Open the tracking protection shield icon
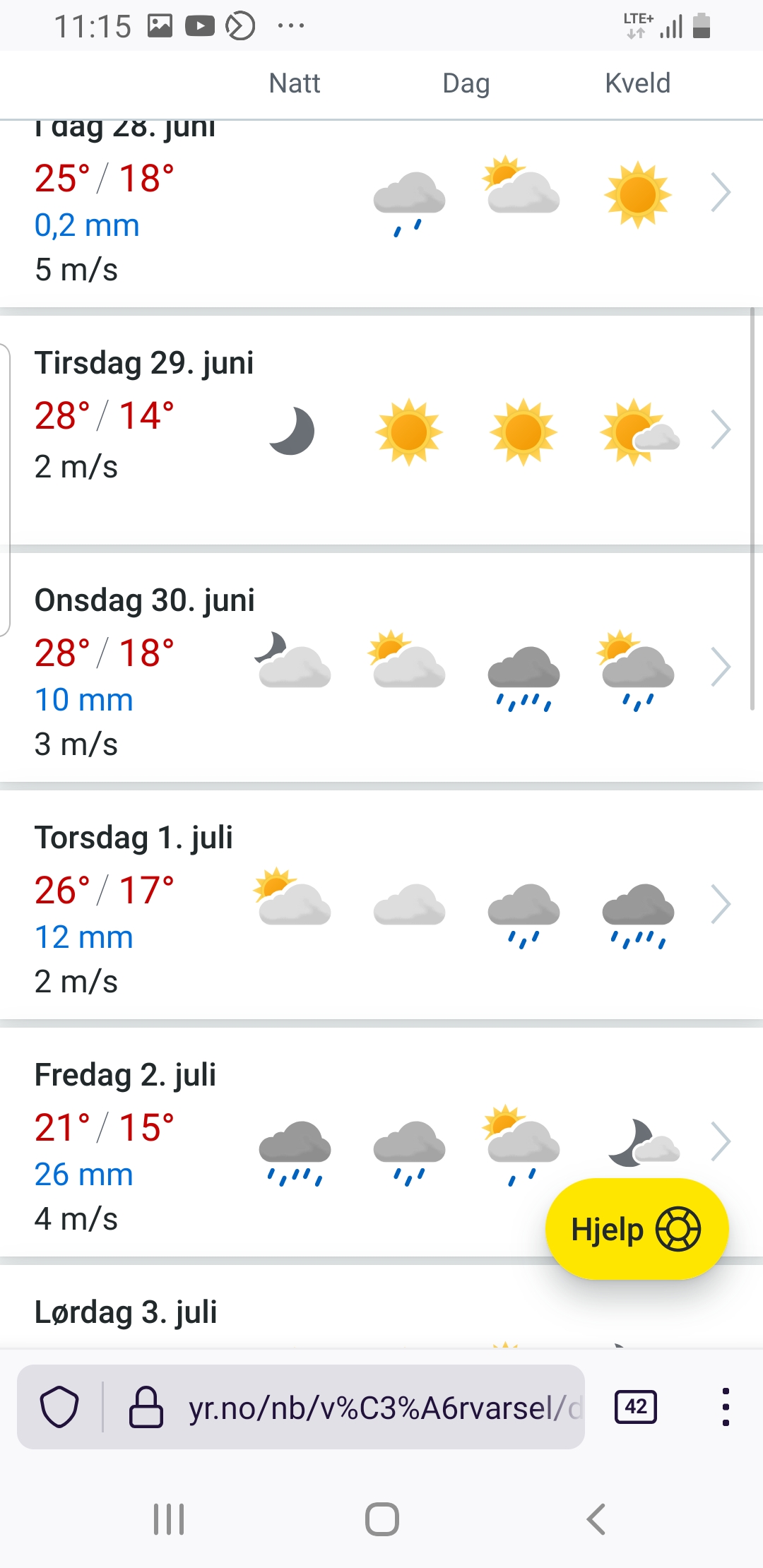This screenshot has height=1568, width=763. 59,1407
